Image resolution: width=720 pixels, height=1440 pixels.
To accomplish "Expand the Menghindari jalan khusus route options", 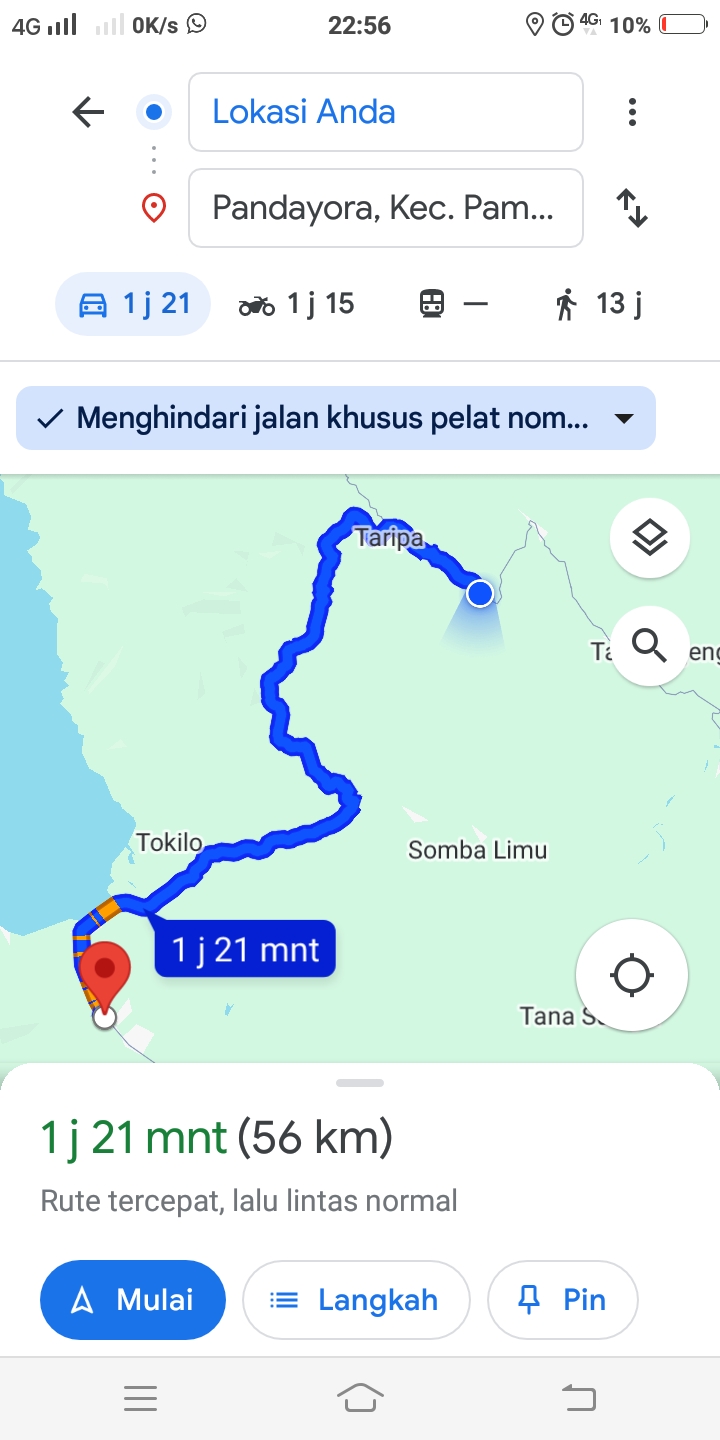I will point(336,418).
